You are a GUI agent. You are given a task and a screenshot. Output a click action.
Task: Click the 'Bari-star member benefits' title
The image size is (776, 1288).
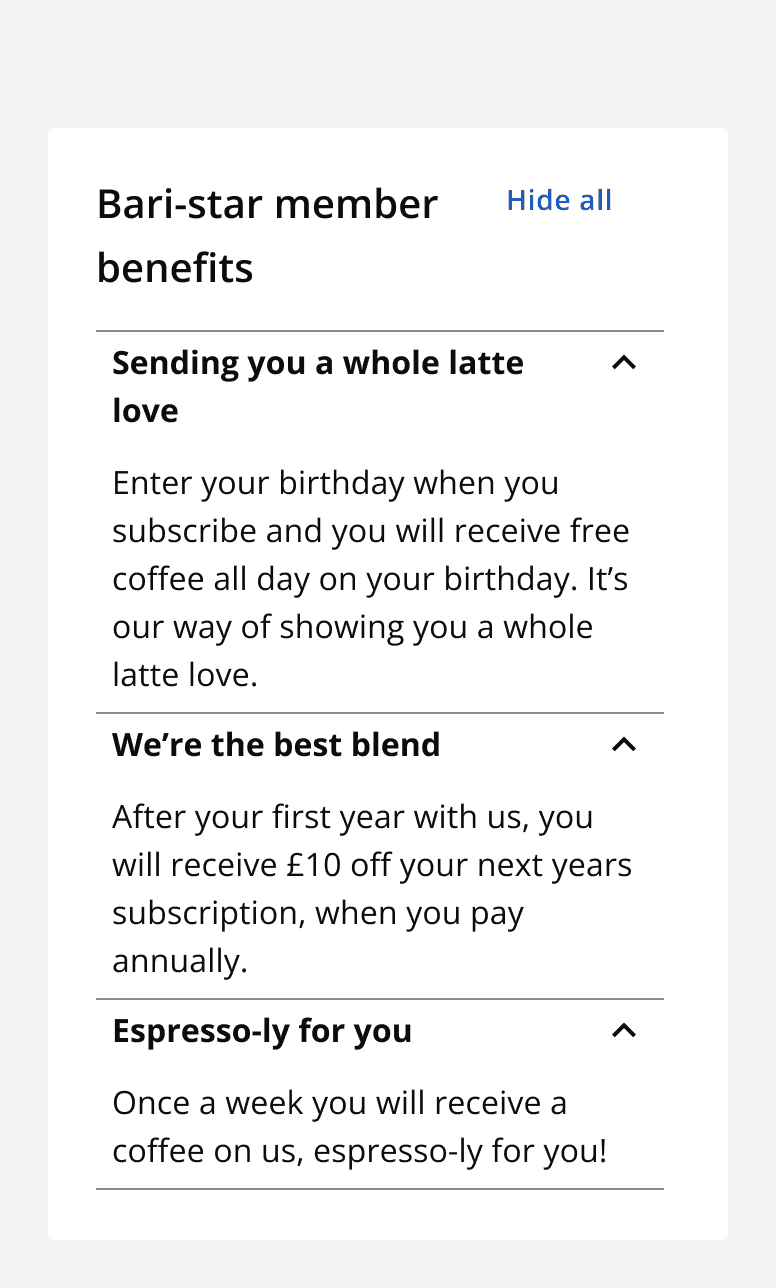(x=267, y=234)
